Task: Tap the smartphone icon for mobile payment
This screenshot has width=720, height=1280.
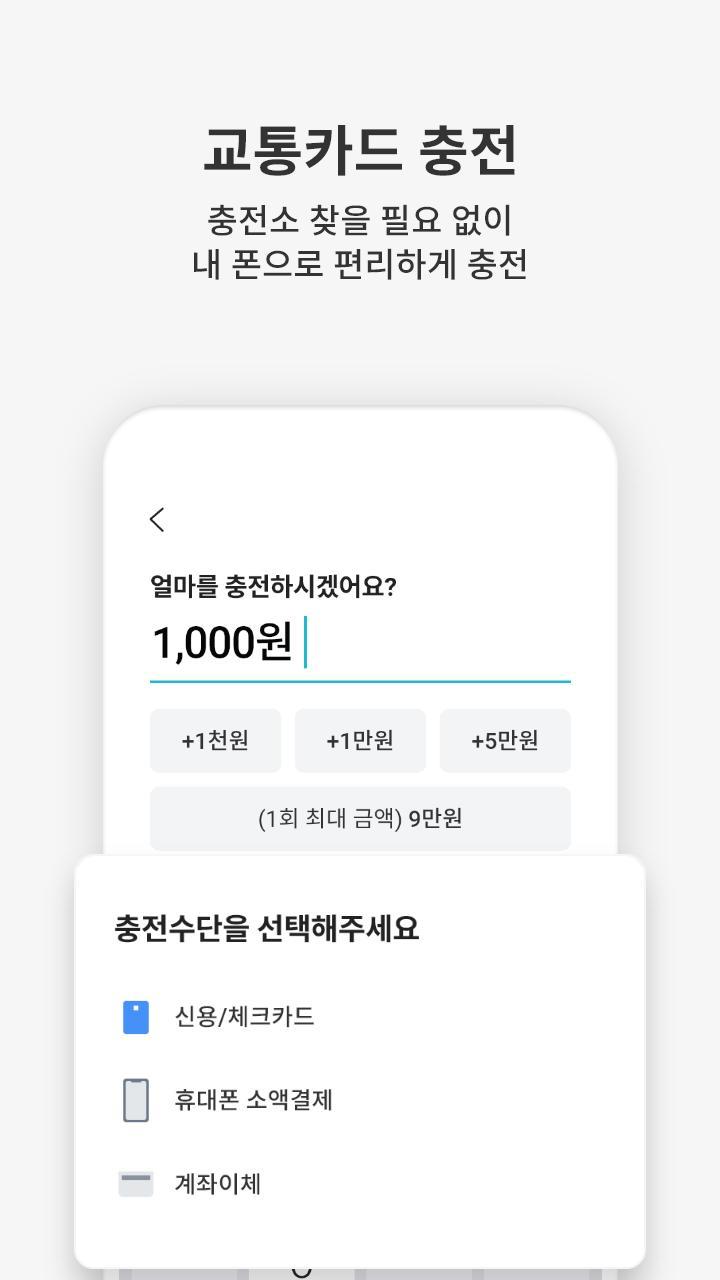Action: [x=136, y=1100]
